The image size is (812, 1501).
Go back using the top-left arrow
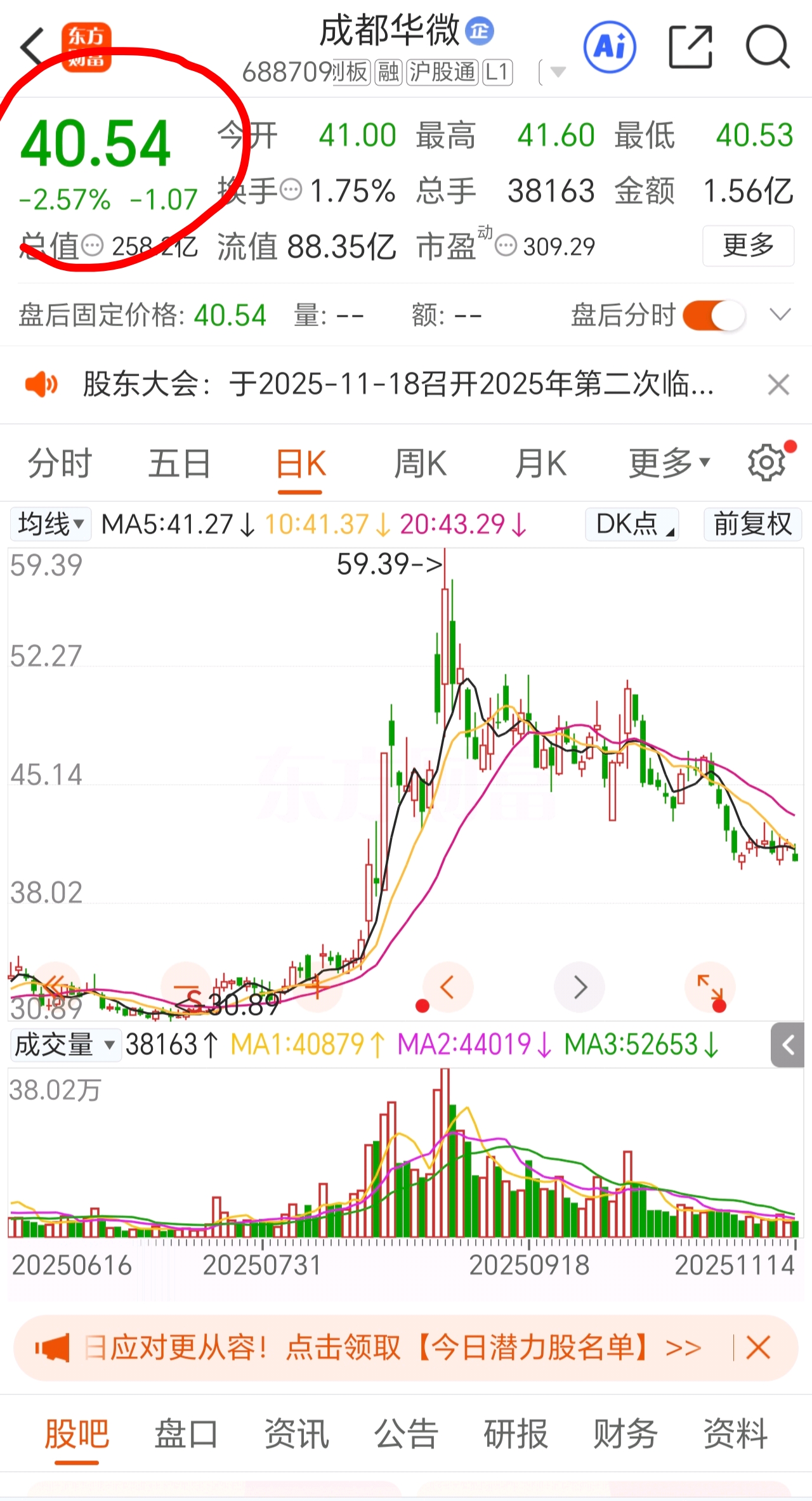pyautogui.click(x=32, y=46)
